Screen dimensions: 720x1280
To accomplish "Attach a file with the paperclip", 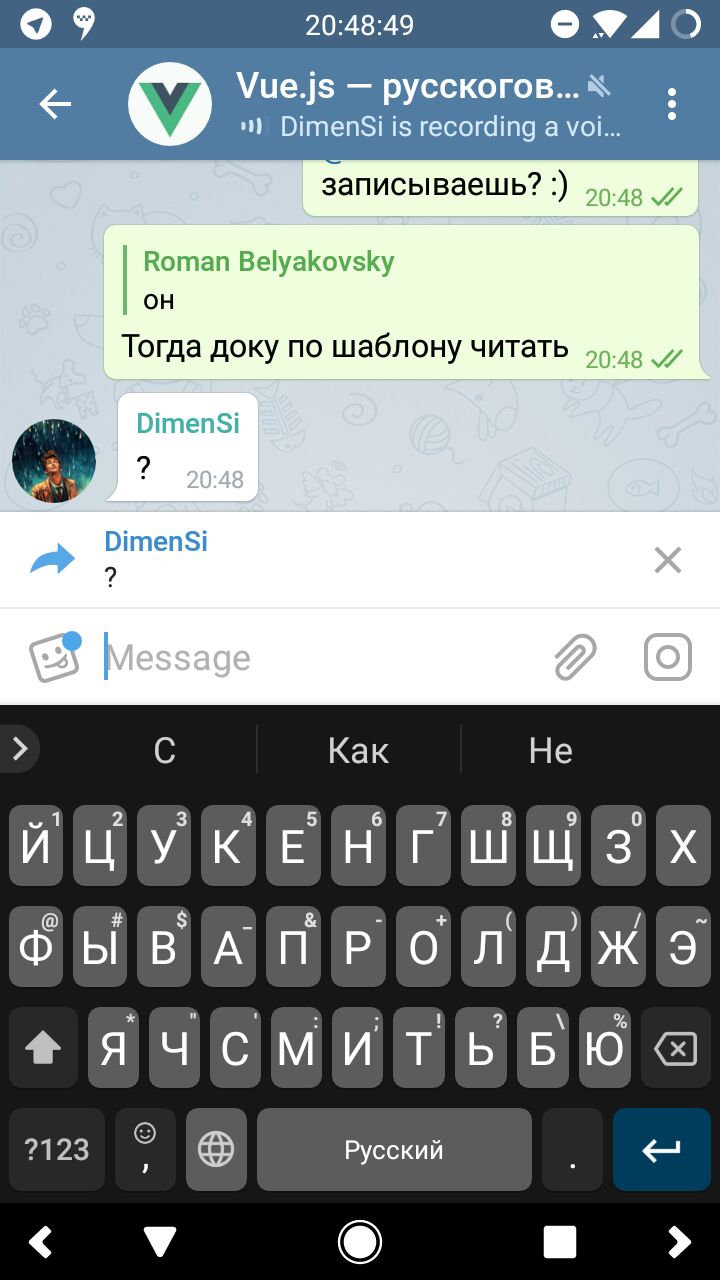I will [576, 657].
